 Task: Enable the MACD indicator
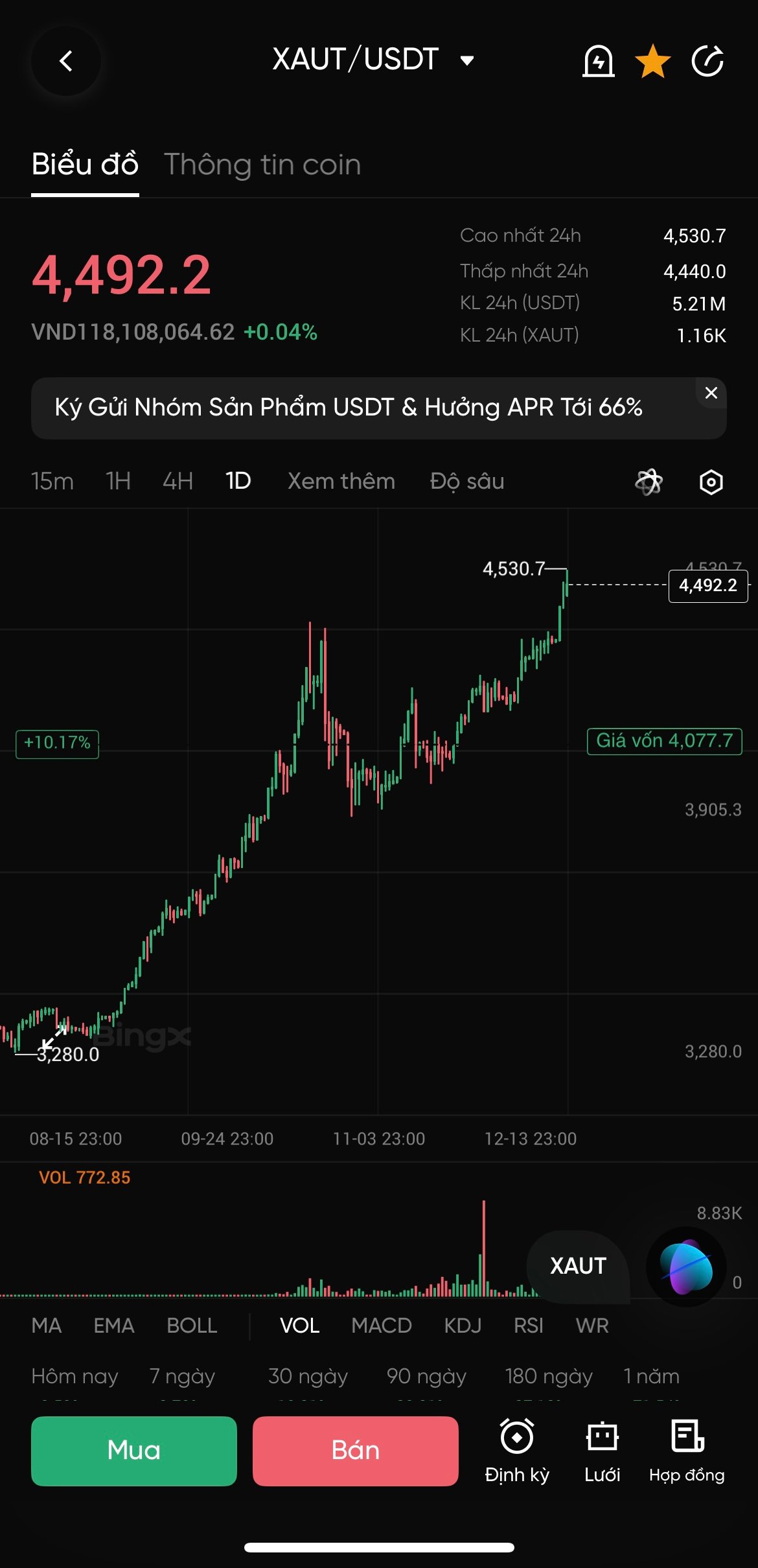[381, 1326]
